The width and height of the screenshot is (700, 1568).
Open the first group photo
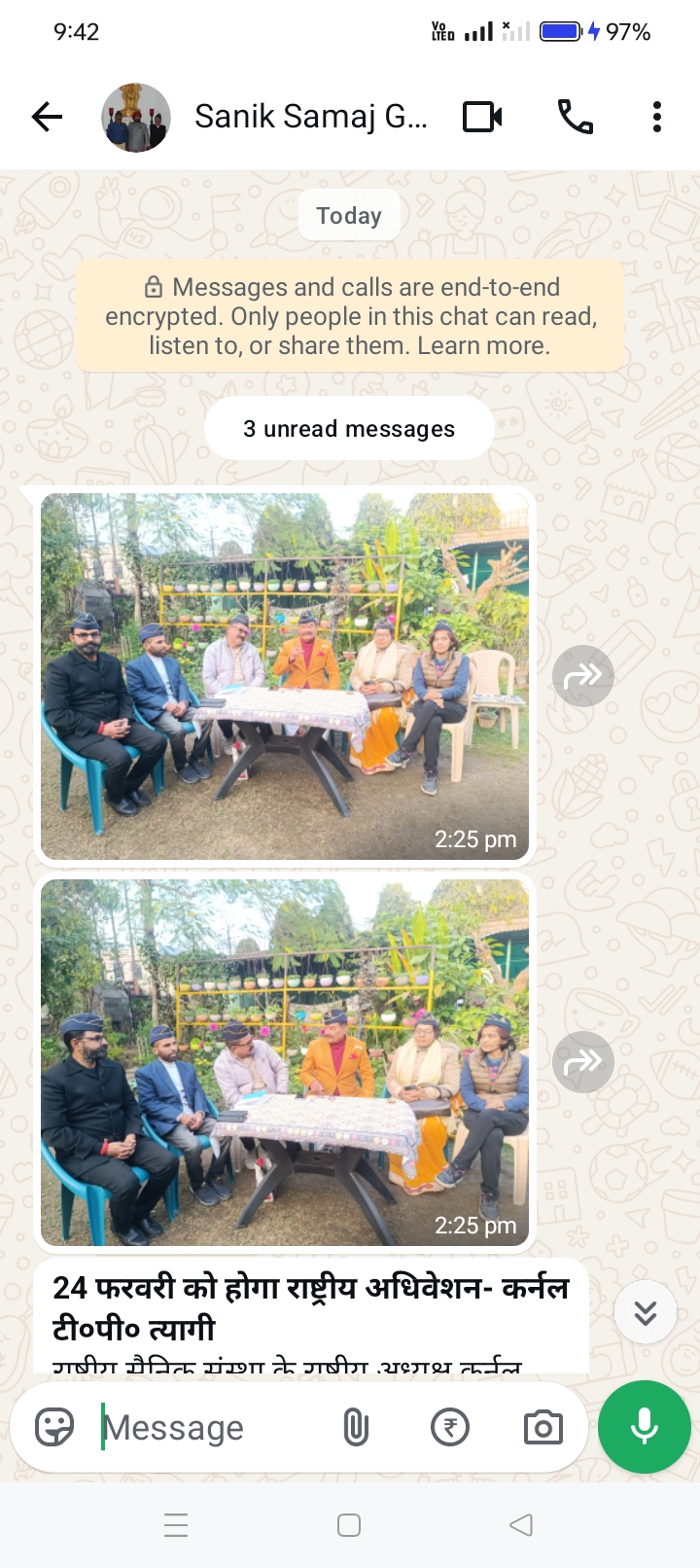coord(284,676)
